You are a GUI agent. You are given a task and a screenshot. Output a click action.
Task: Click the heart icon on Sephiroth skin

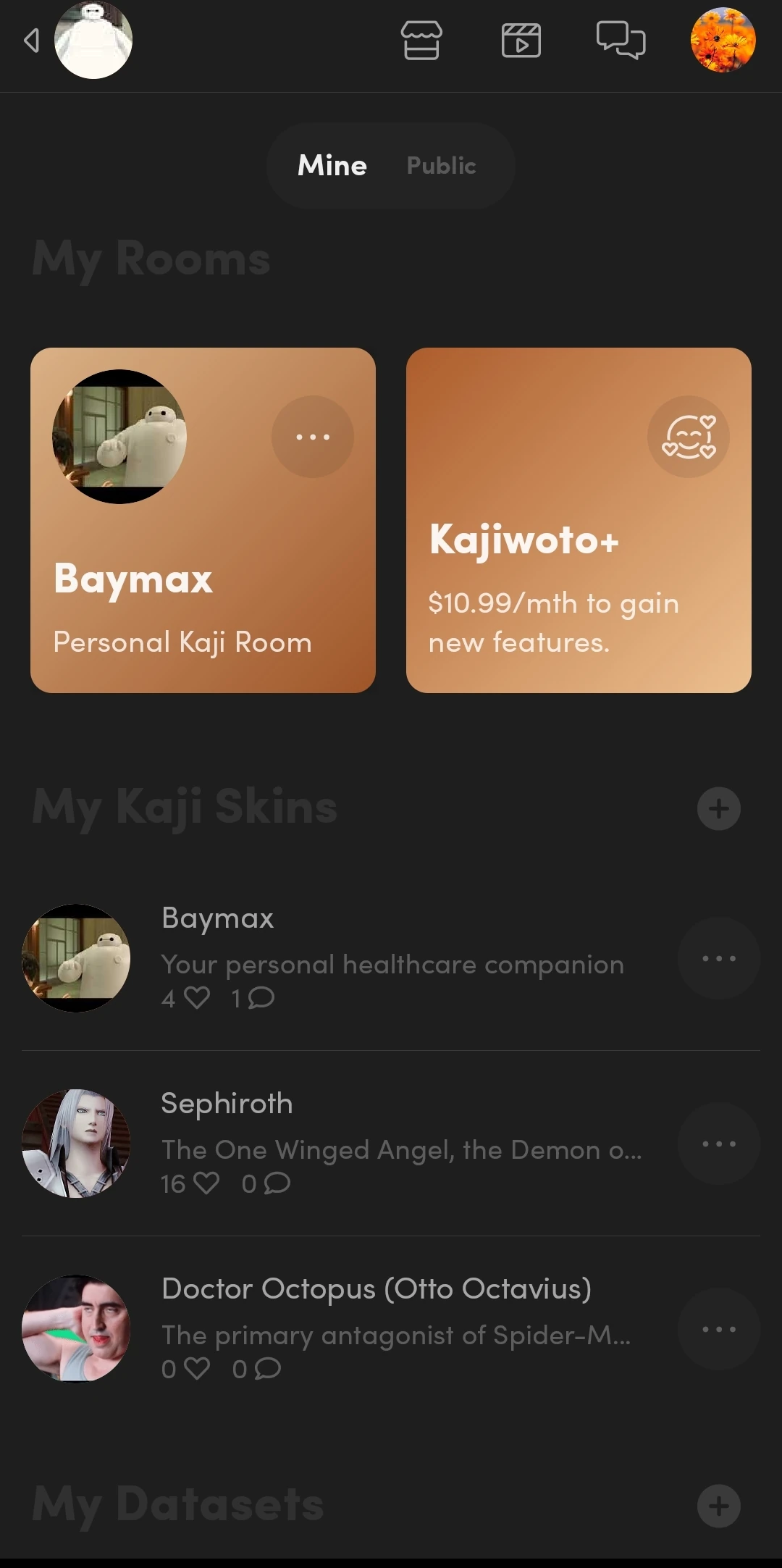coord(206,1185)
